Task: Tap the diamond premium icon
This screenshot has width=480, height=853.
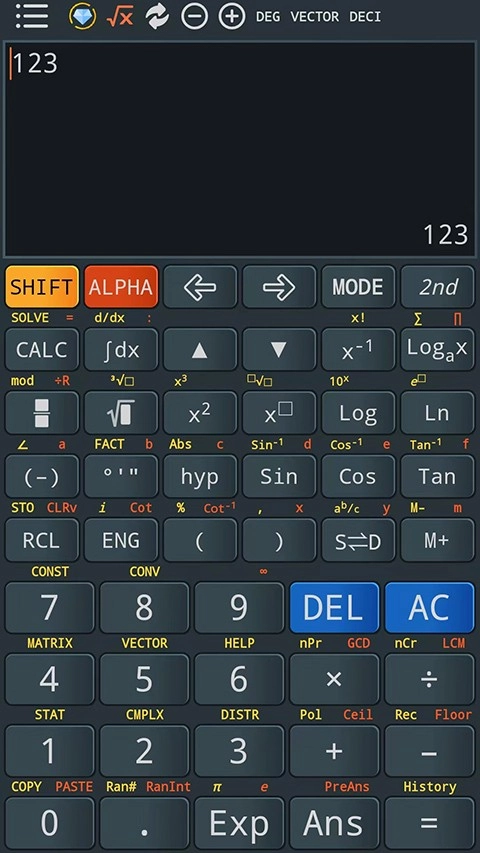Action: pos(82,17)
